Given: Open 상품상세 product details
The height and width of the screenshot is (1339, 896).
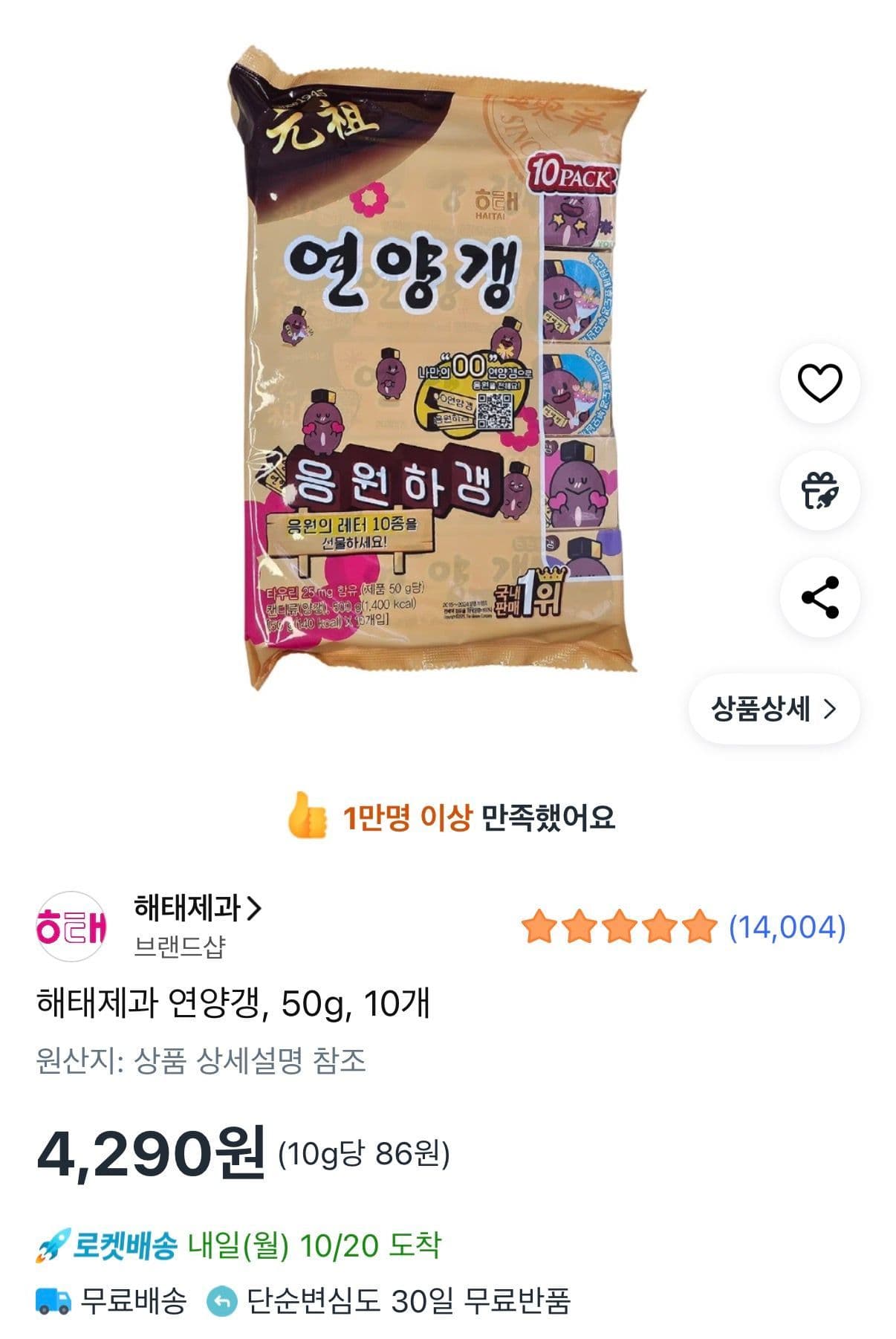Looking at the screenshot, I should tap(773, 709).
